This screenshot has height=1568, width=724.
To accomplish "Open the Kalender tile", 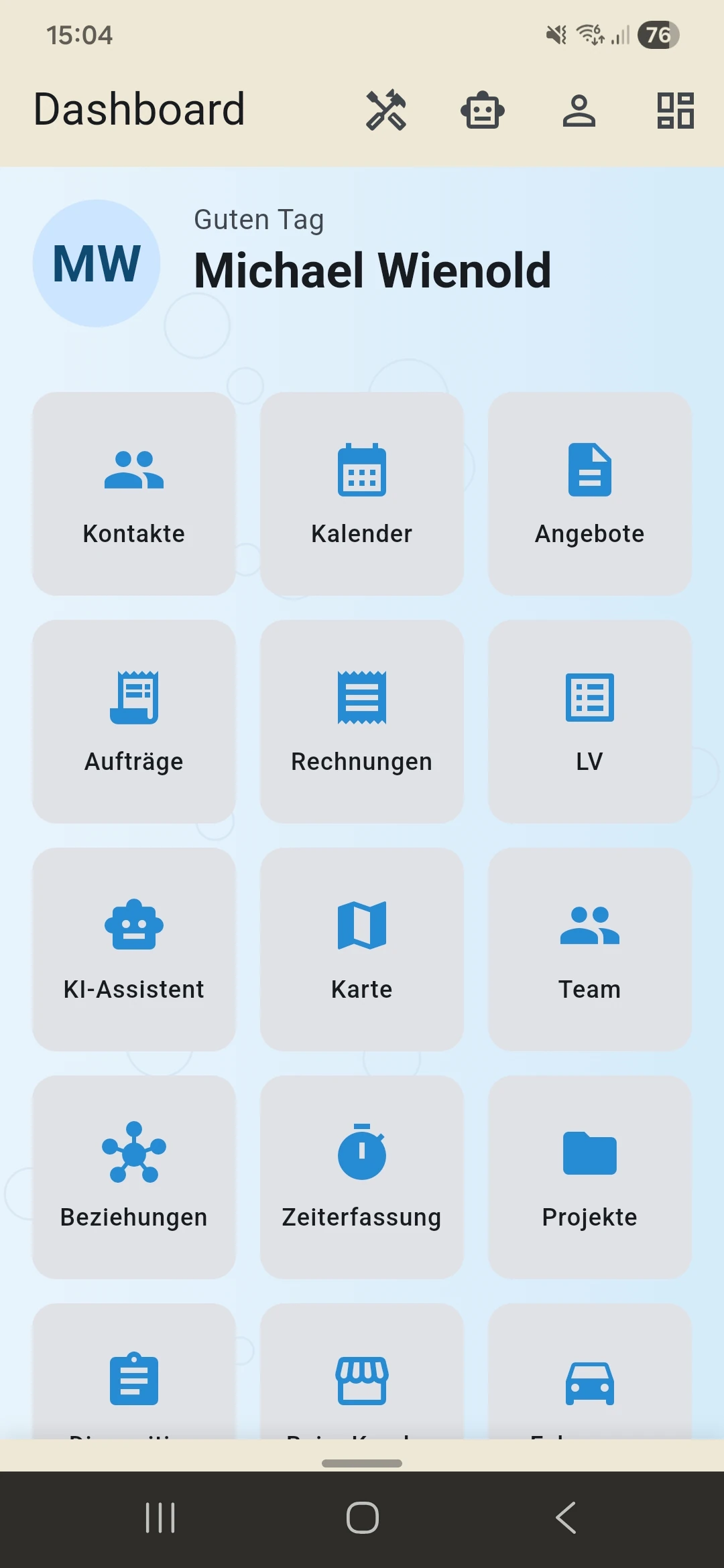I will [x=361, y=493].
